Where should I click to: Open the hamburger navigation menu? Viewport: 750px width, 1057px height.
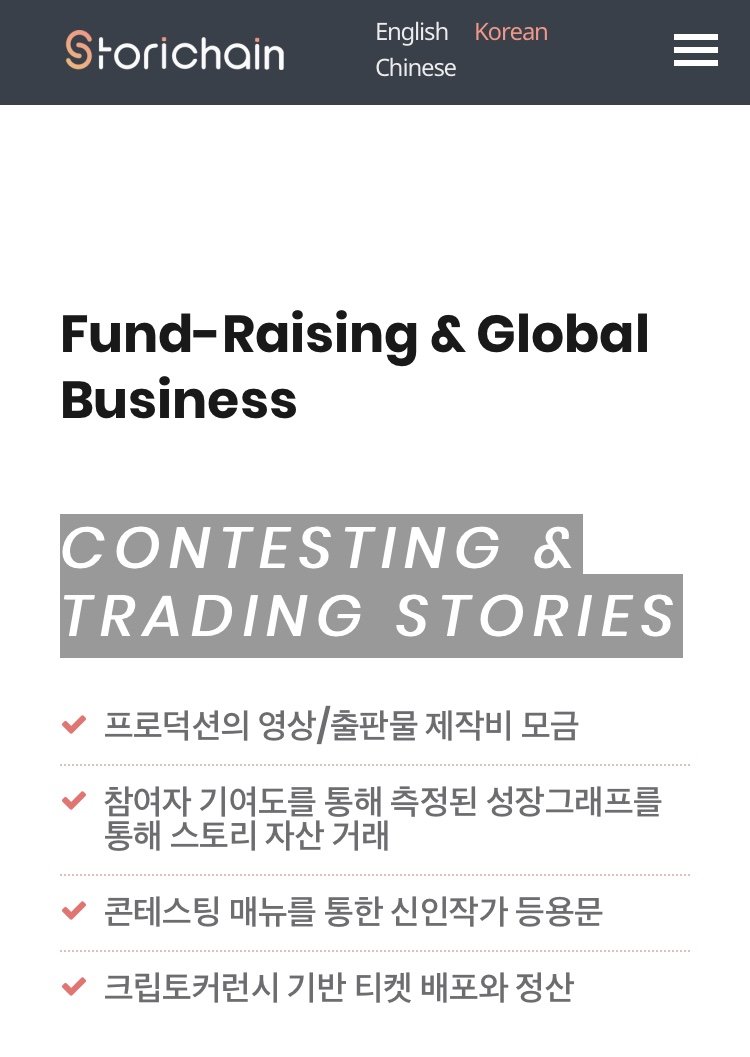pos(695,50)
